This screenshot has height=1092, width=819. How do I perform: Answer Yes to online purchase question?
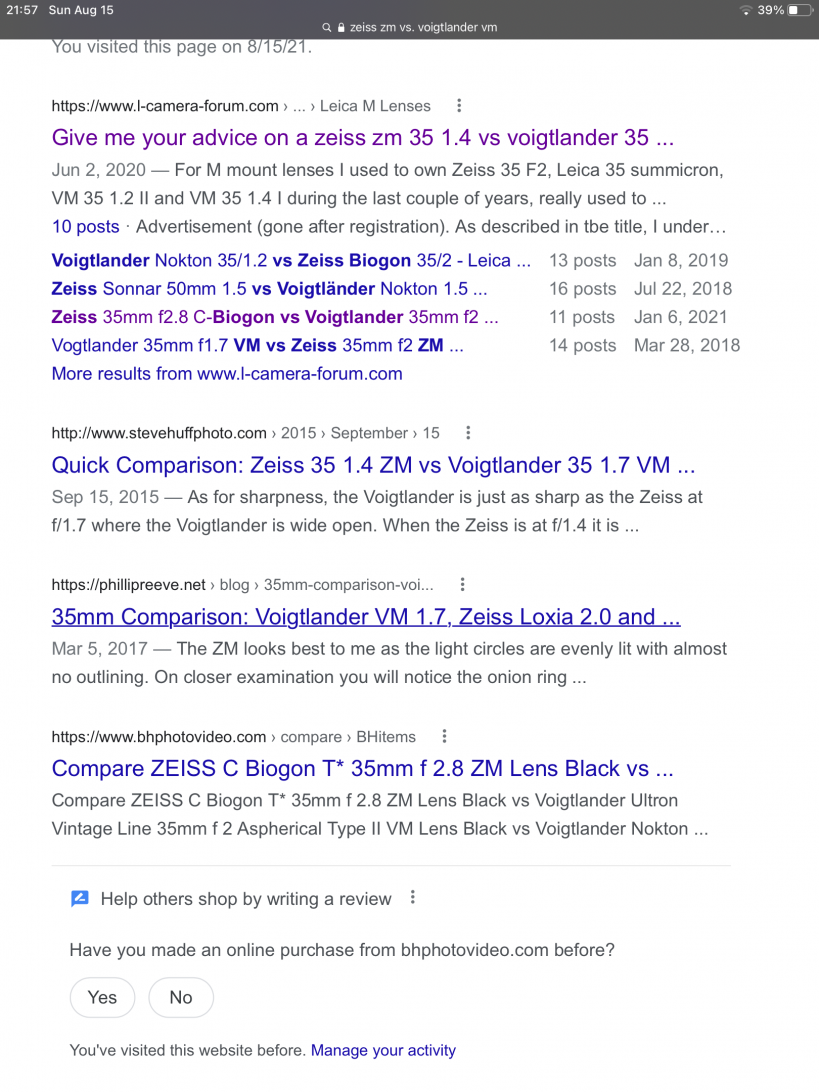pyautogui.click(x=102, y=997)
